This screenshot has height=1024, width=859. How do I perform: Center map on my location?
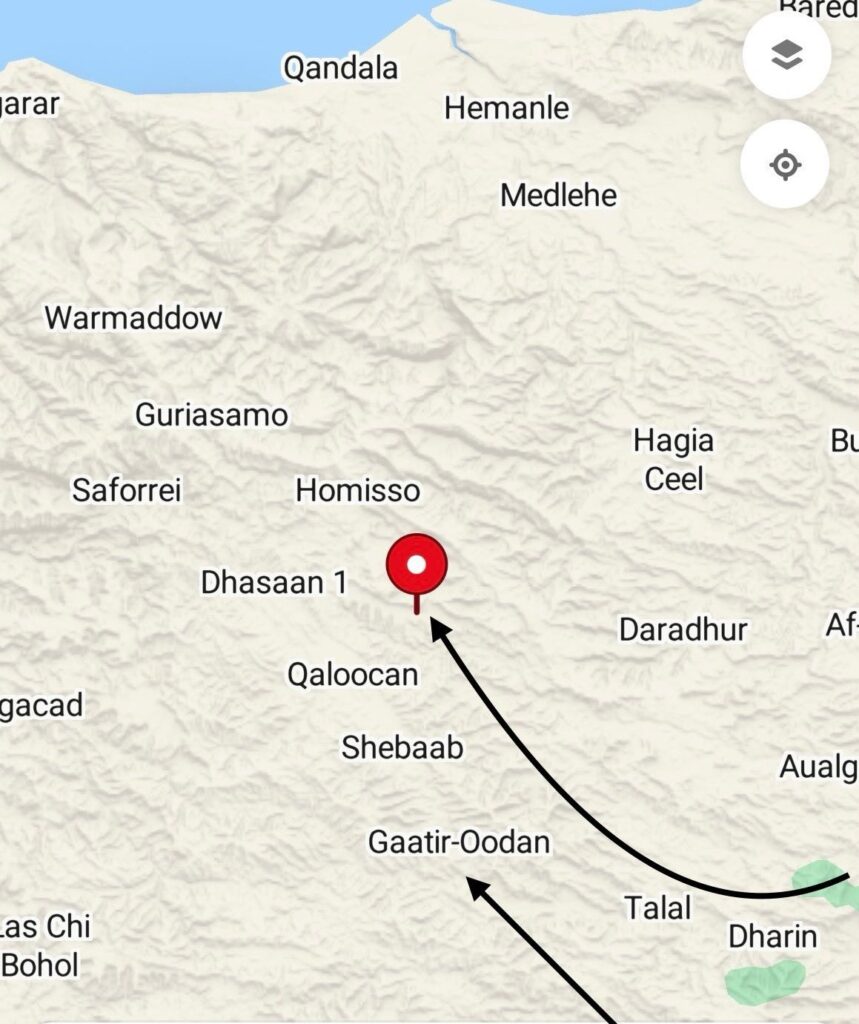point(785,164)
